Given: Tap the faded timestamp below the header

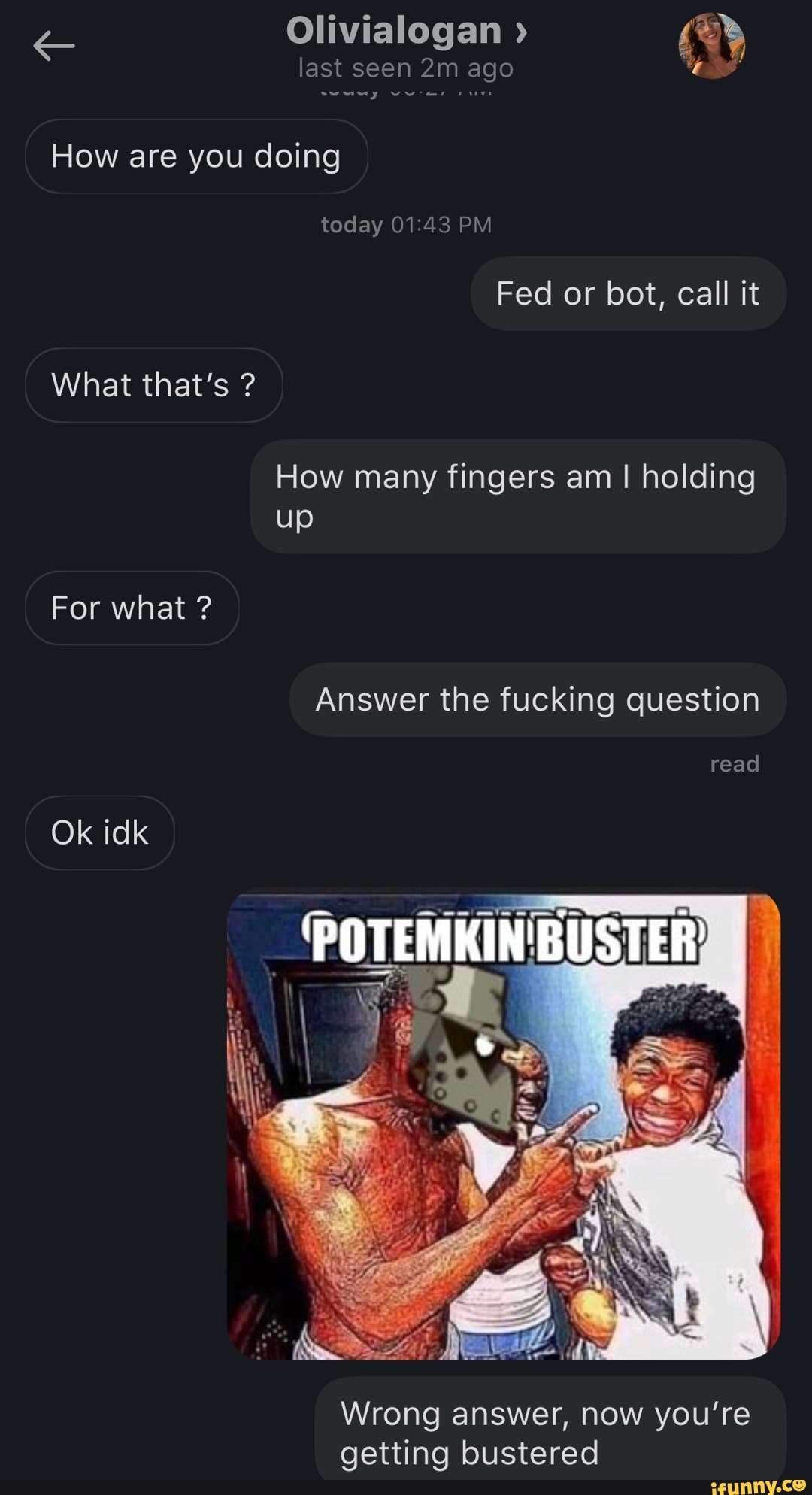Looking at the screenshot, I should [x=404, y=90].
